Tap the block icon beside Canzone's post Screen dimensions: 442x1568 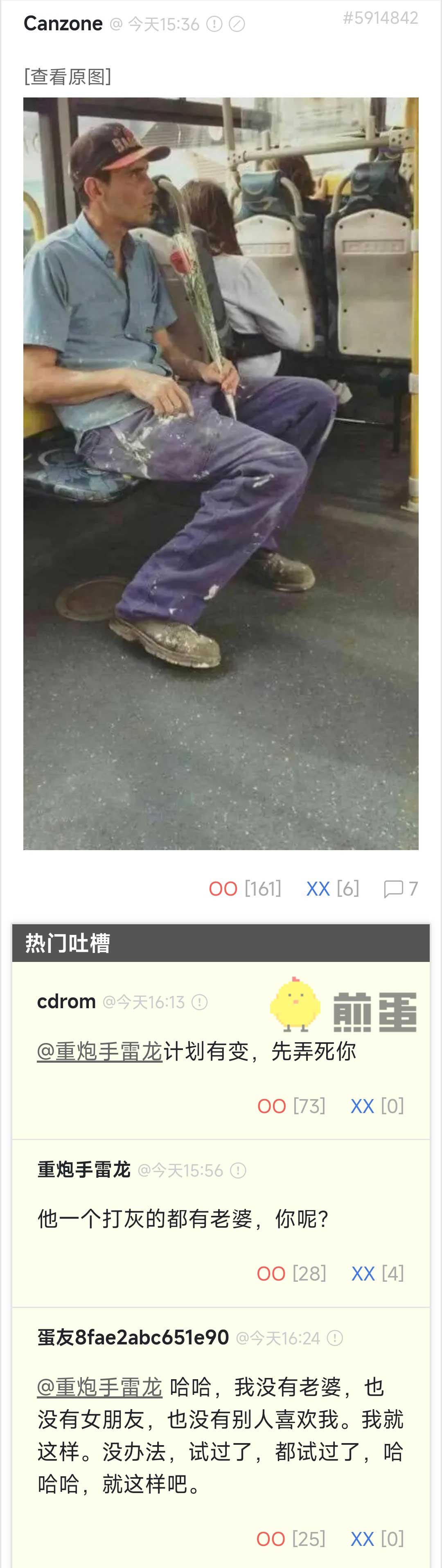coord(237,24)
